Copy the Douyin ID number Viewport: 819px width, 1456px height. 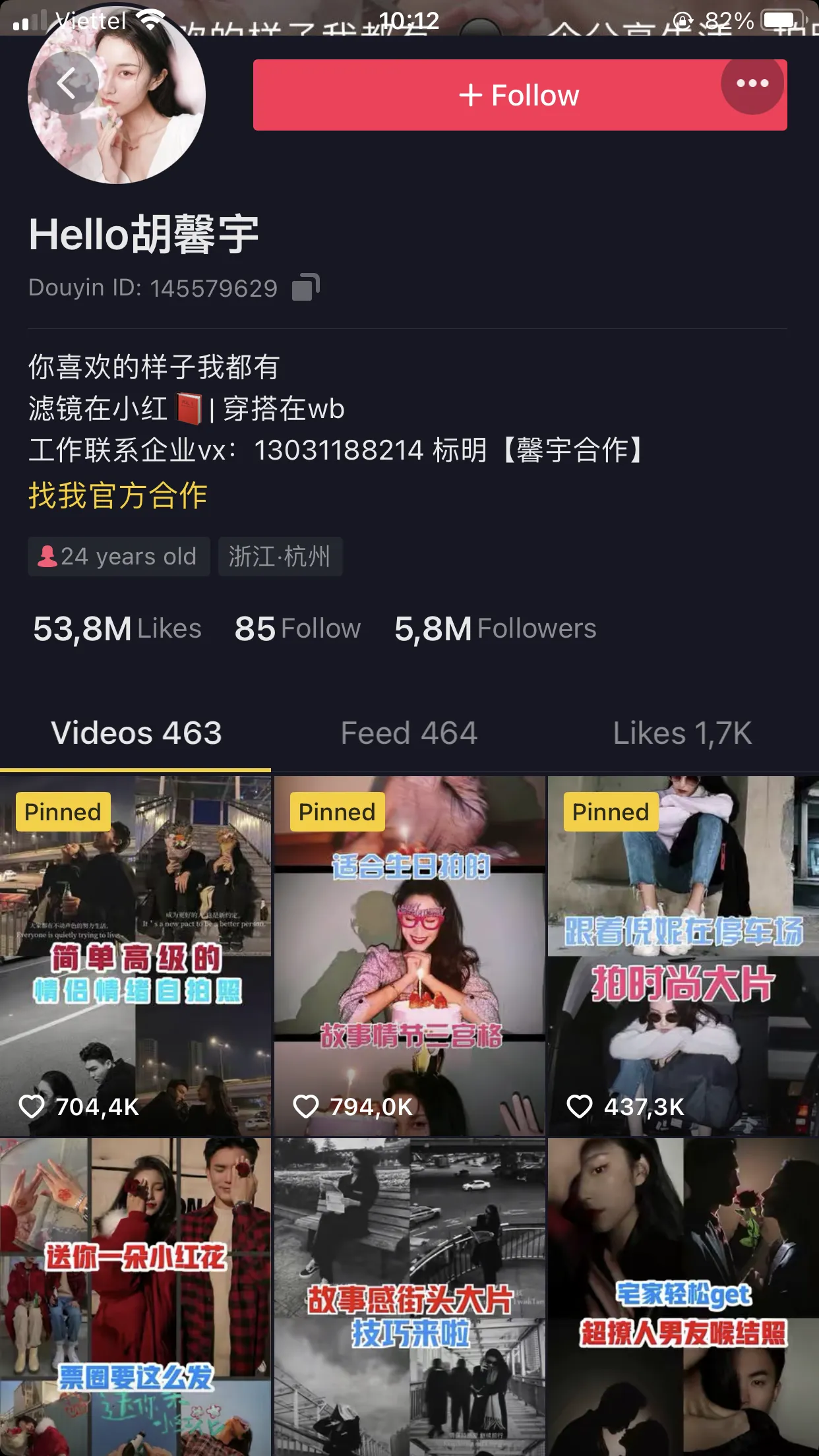point(306,288)
